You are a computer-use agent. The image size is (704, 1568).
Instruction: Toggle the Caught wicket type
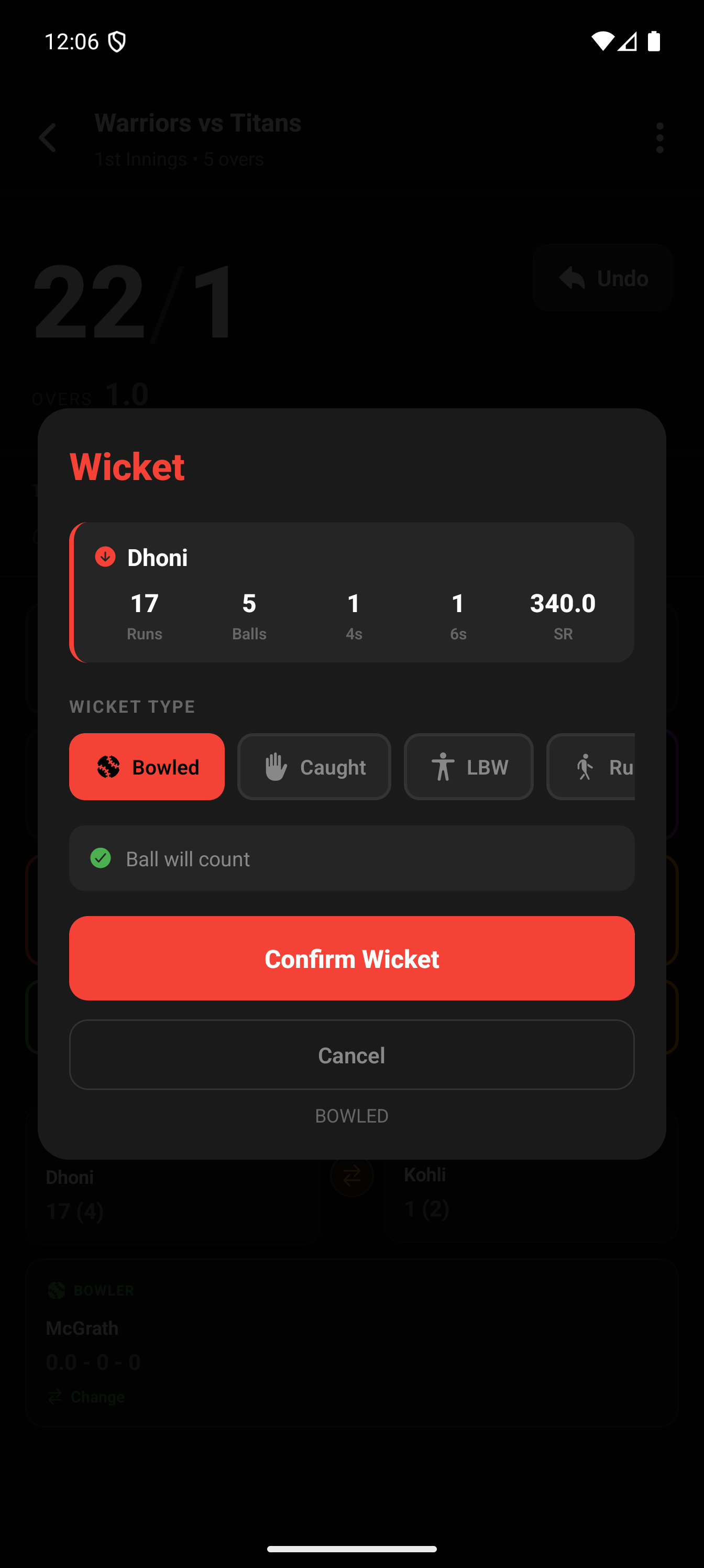[314, 767]
